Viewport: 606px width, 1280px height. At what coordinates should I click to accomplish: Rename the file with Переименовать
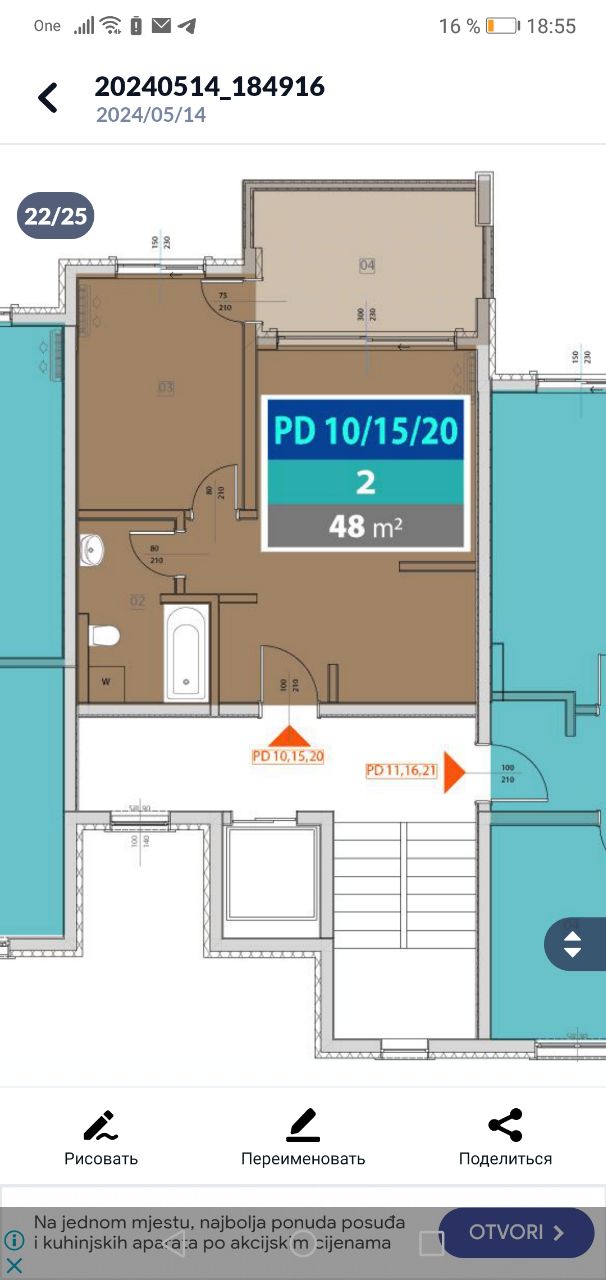[x=303, y=1137]
